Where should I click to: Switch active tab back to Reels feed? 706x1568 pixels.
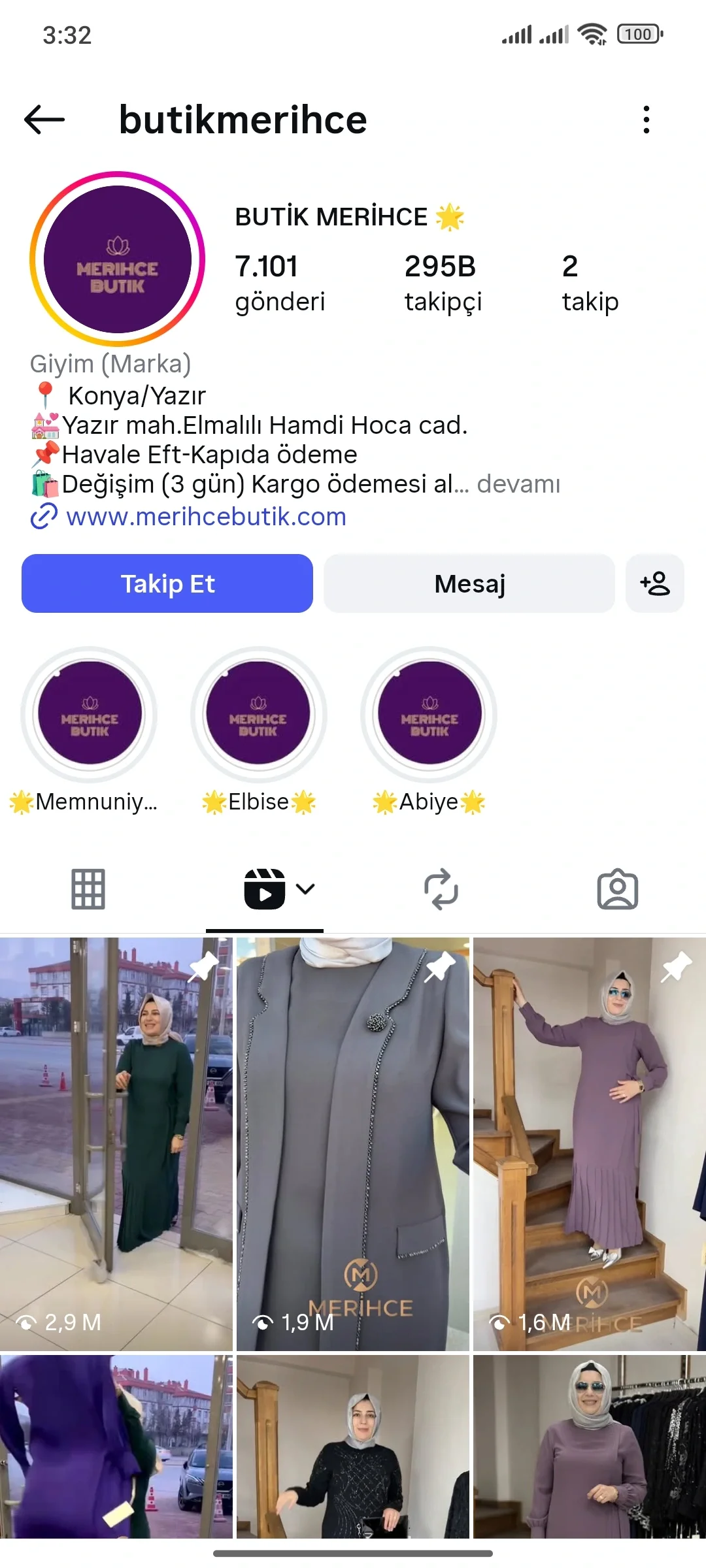pos(265,889)
